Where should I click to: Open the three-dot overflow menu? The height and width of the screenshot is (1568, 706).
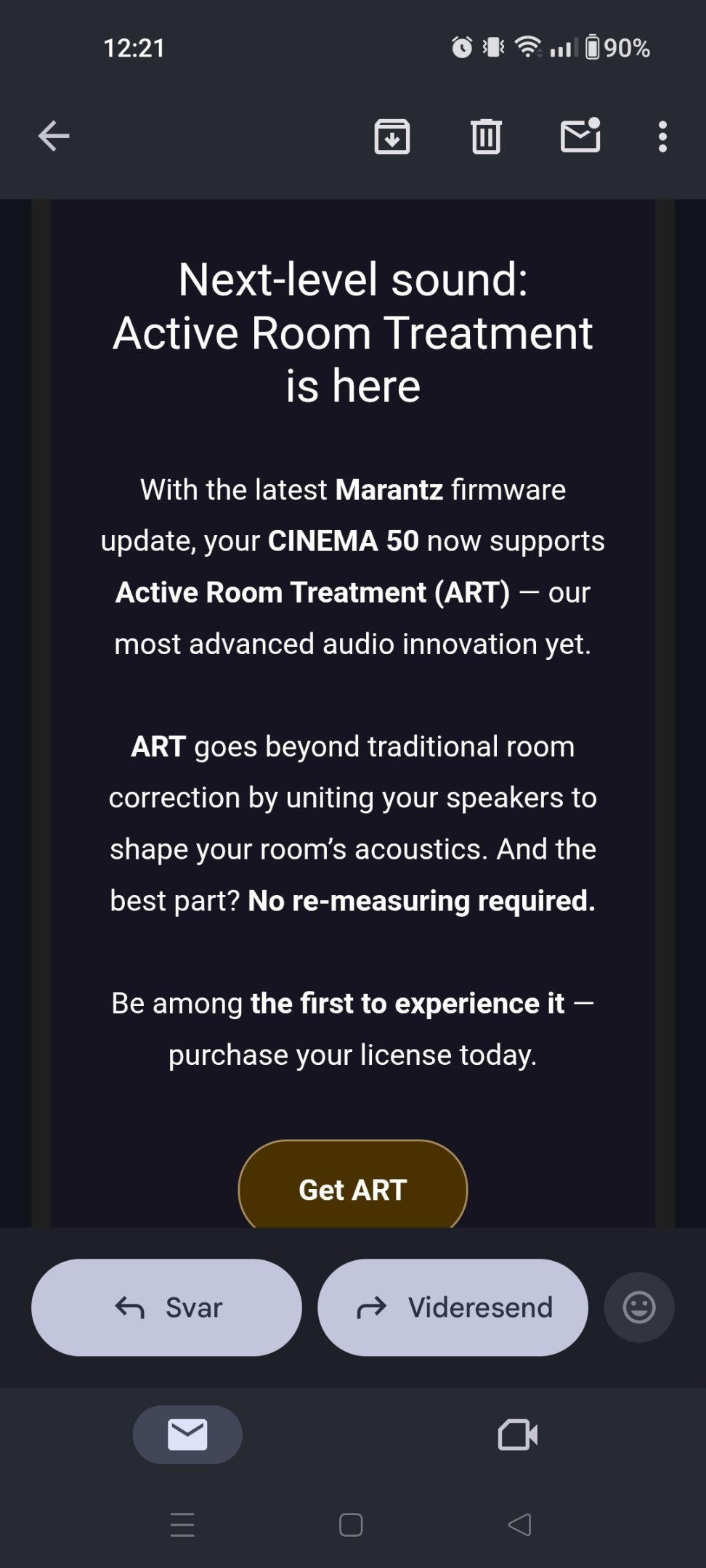click(x=662, y=136)
